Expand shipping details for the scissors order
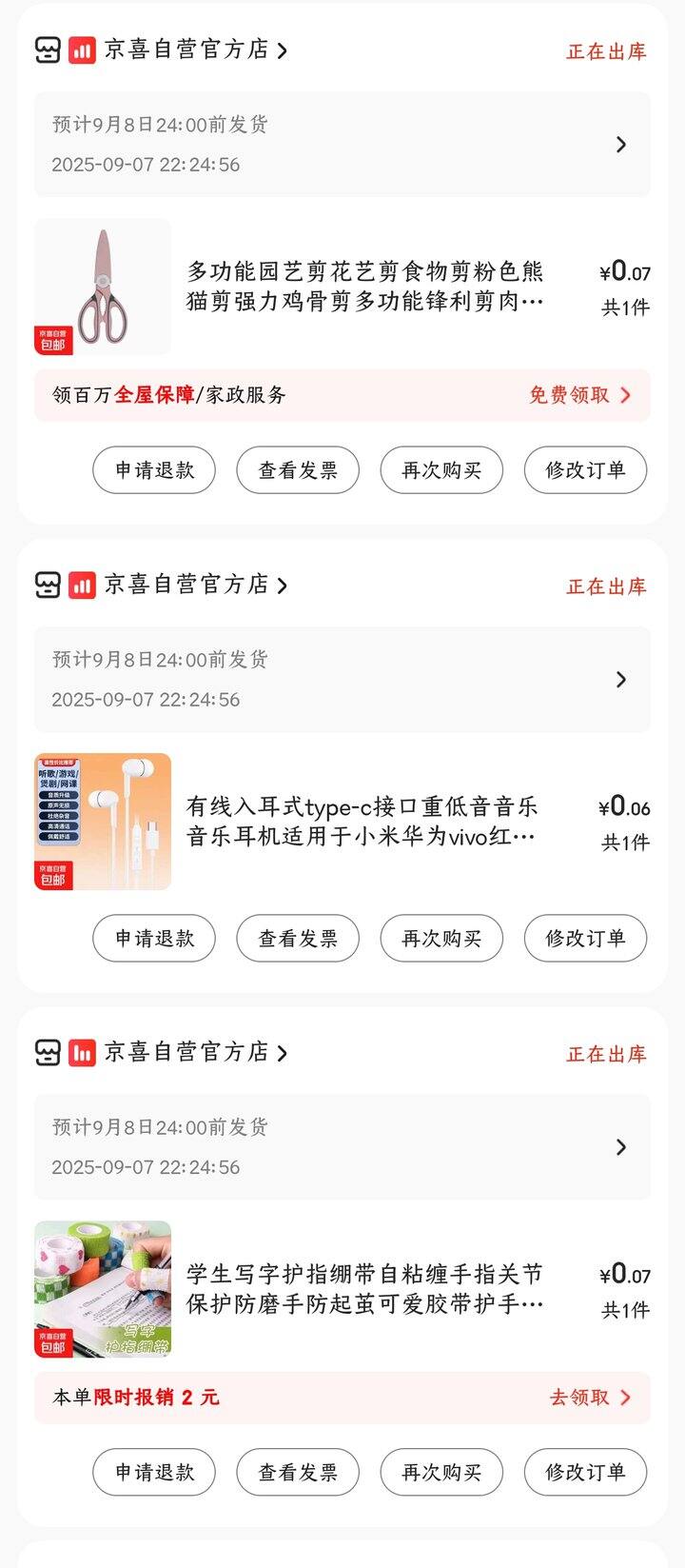The image size is (685, 1568). pyautogui.click(x=621, y=145)
